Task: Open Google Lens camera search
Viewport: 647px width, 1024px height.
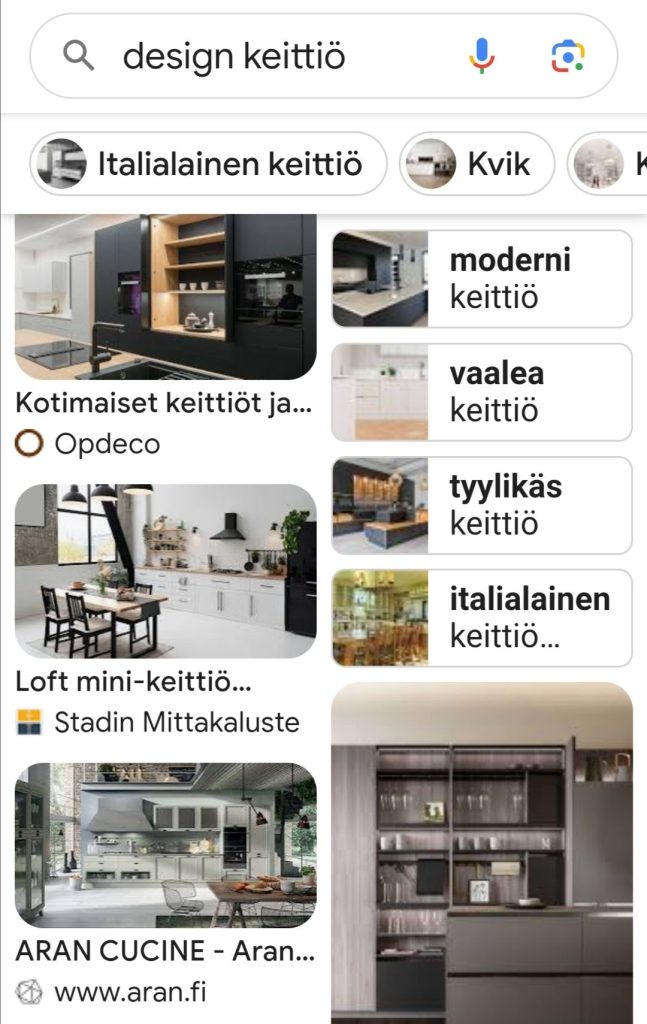Action: 568,56
